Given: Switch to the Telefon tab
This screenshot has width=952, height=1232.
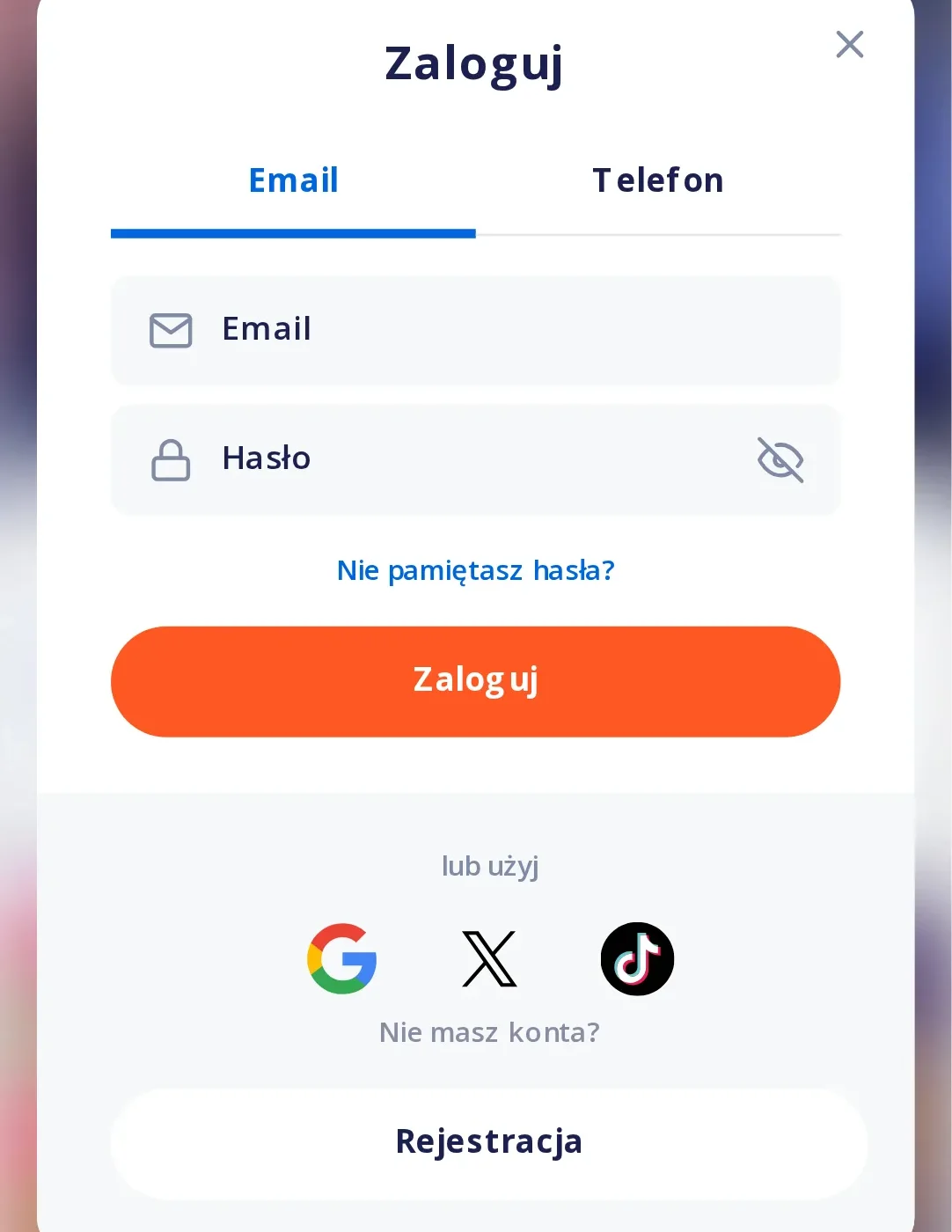Looking at the screenshot, I should [658, 181].
